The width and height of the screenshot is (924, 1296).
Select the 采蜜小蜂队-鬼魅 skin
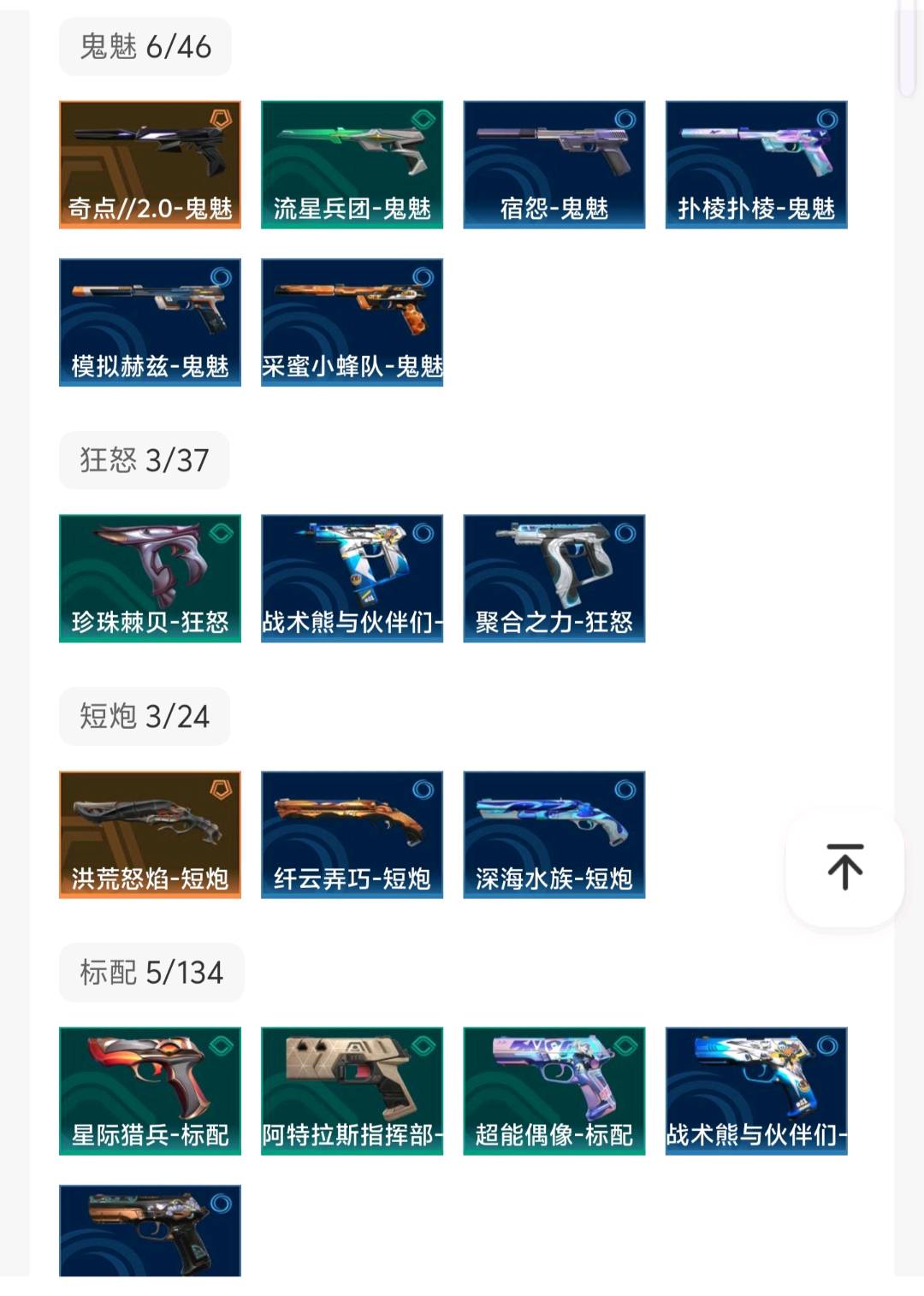[352, 322]
